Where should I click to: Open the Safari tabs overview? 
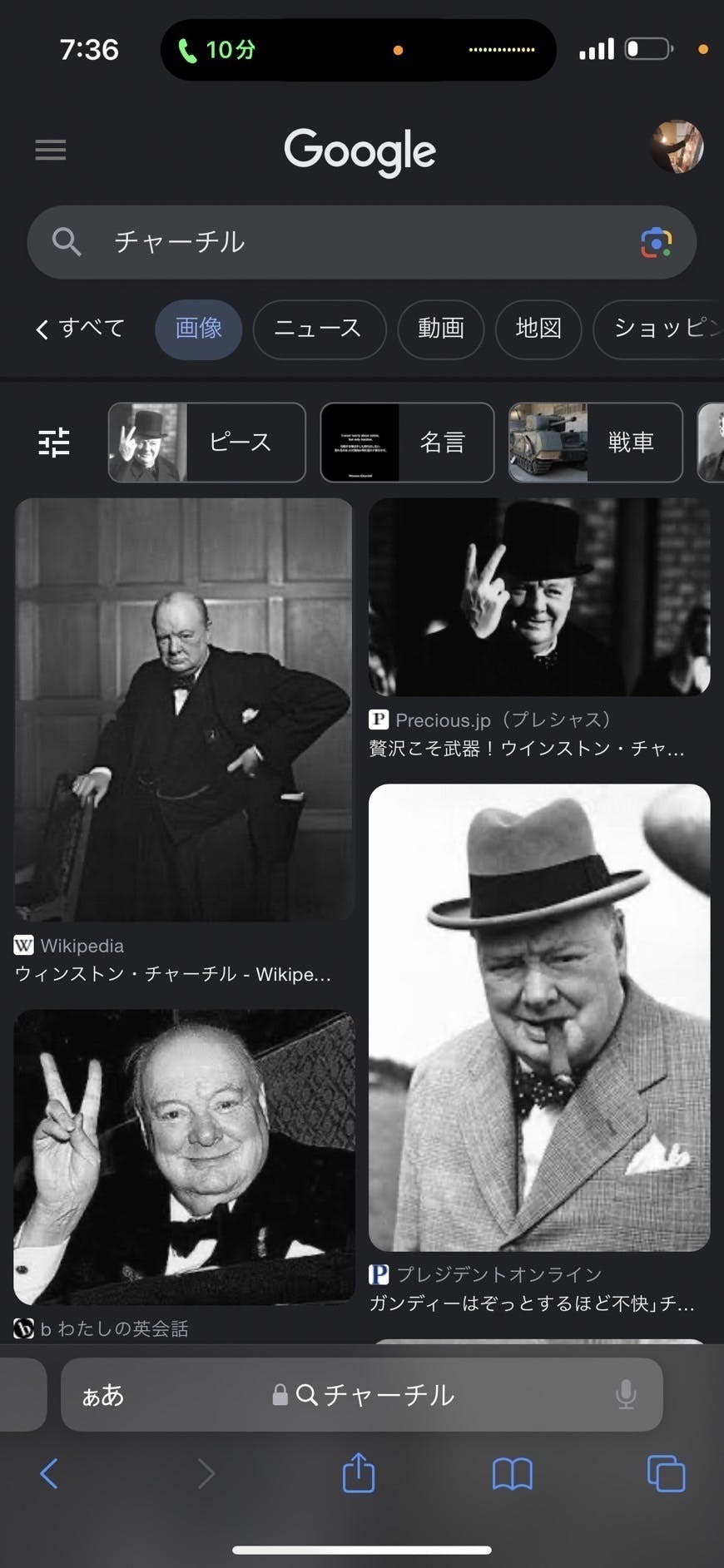click(666, 1473)
